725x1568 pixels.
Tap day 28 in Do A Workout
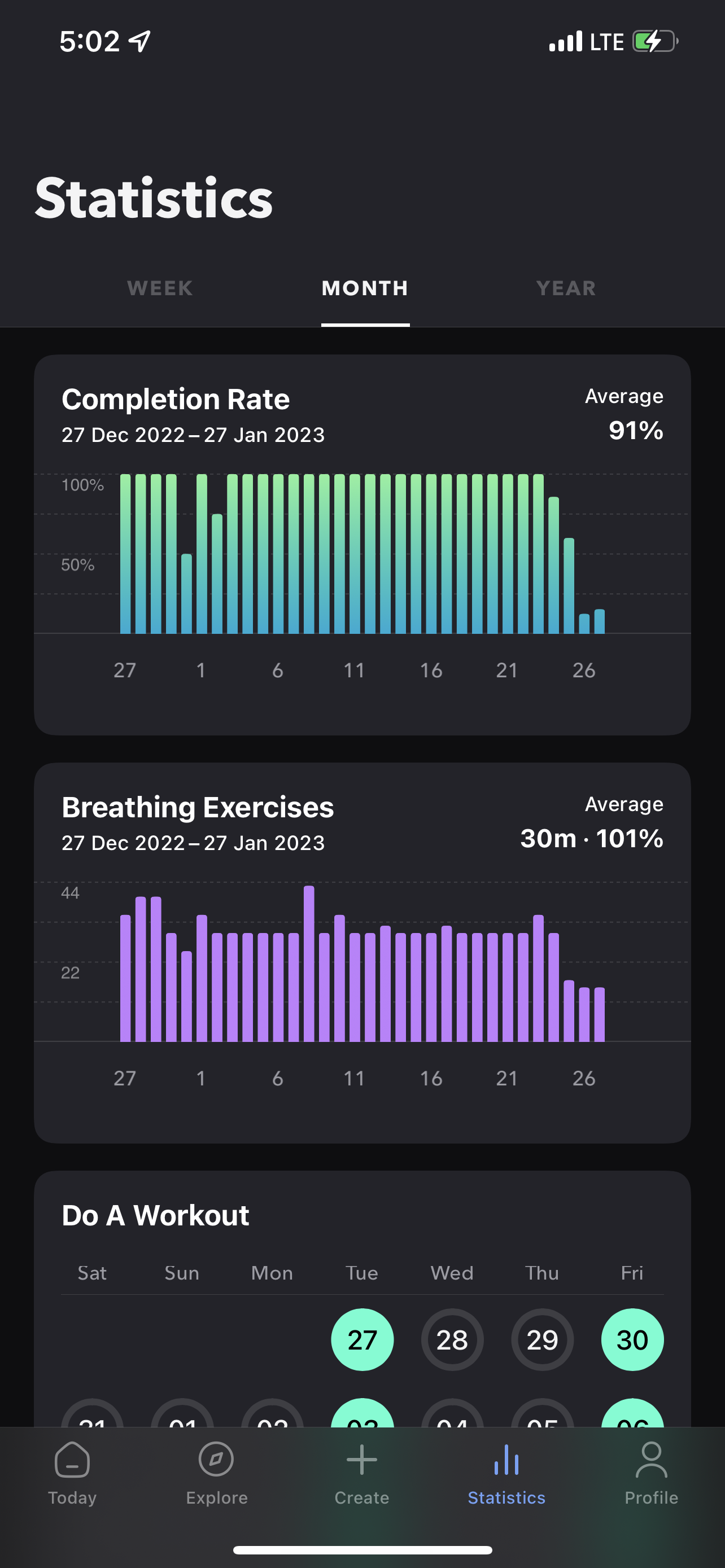[452, 1340]
